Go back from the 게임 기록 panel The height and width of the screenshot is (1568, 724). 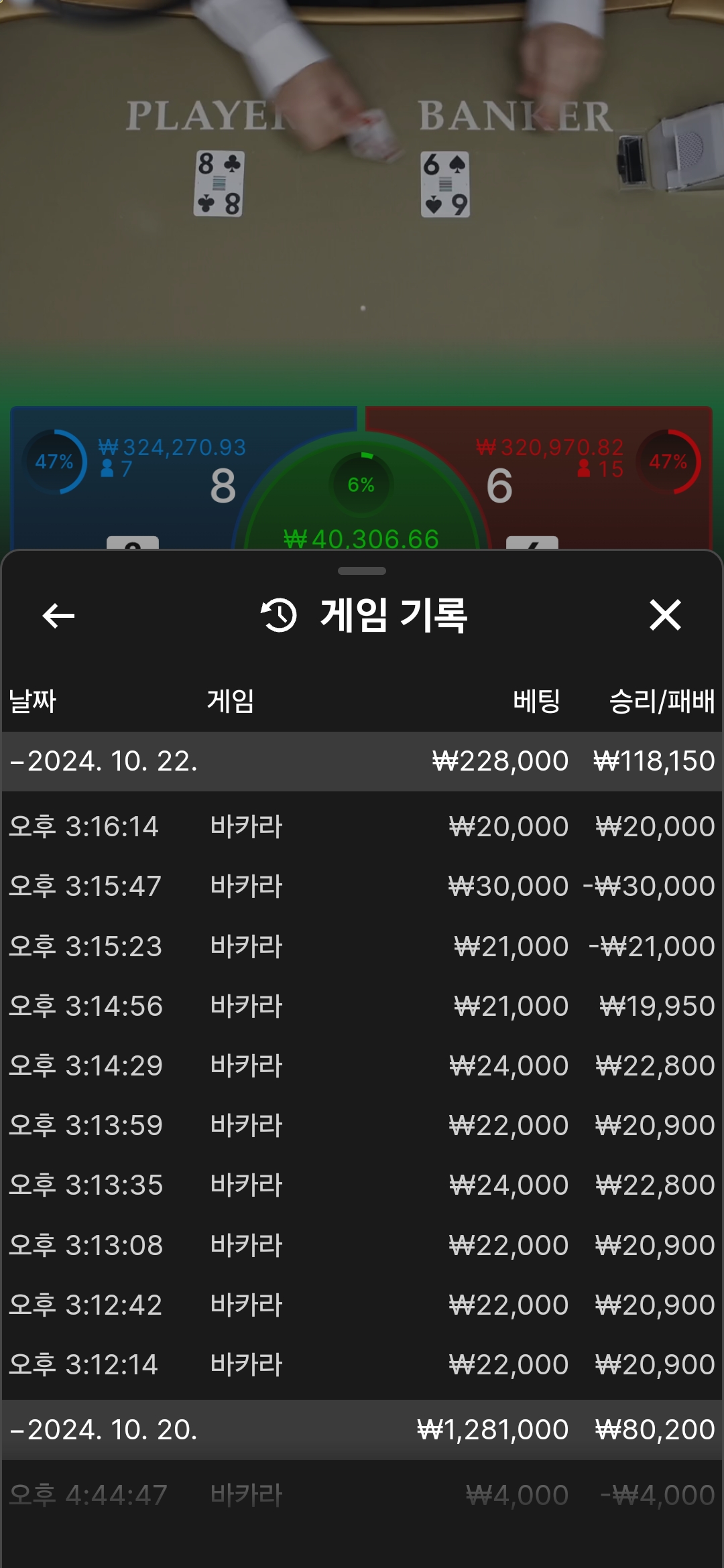point(58,616)
